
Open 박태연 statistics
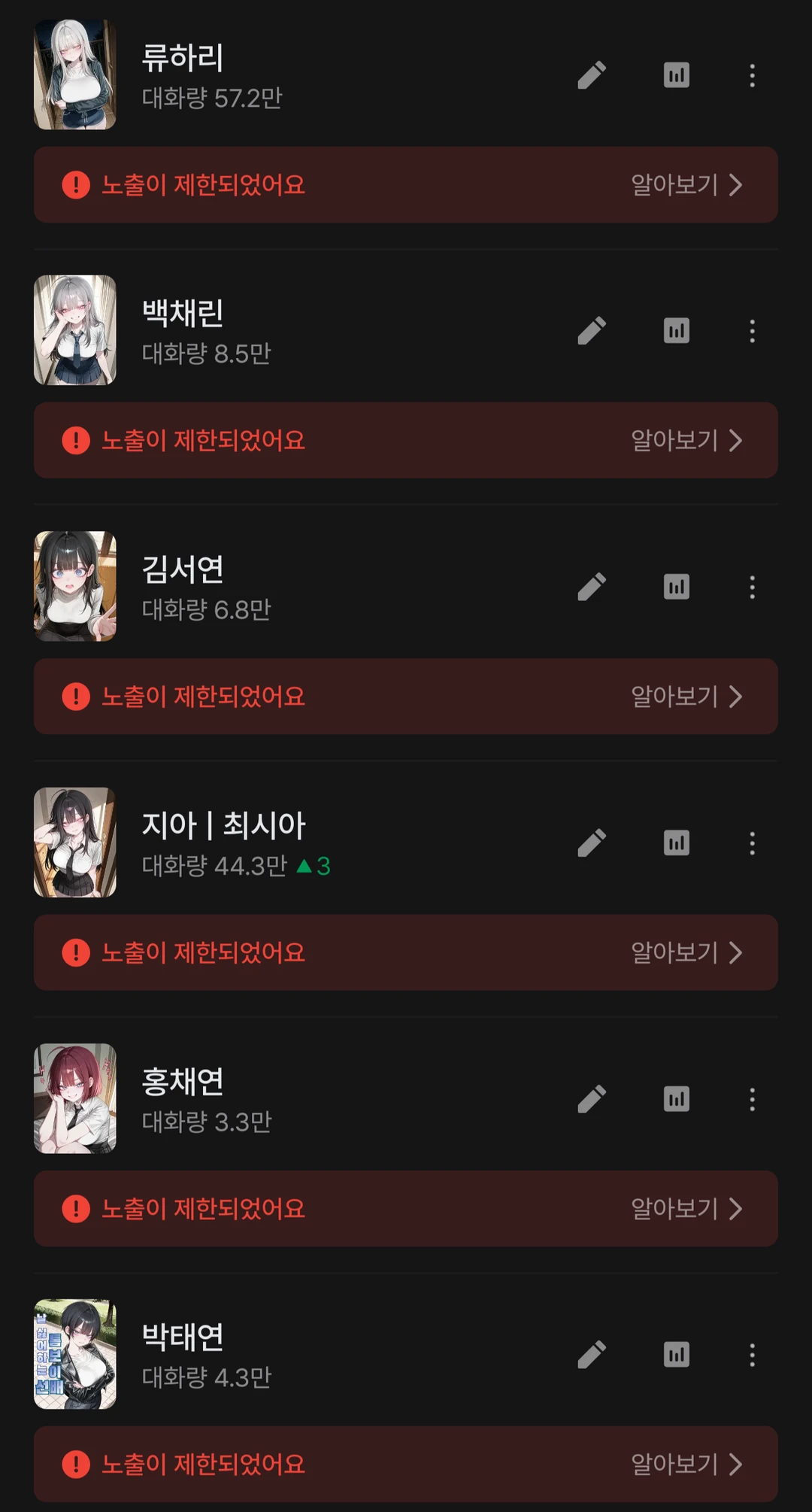(x=676, y=1355)
